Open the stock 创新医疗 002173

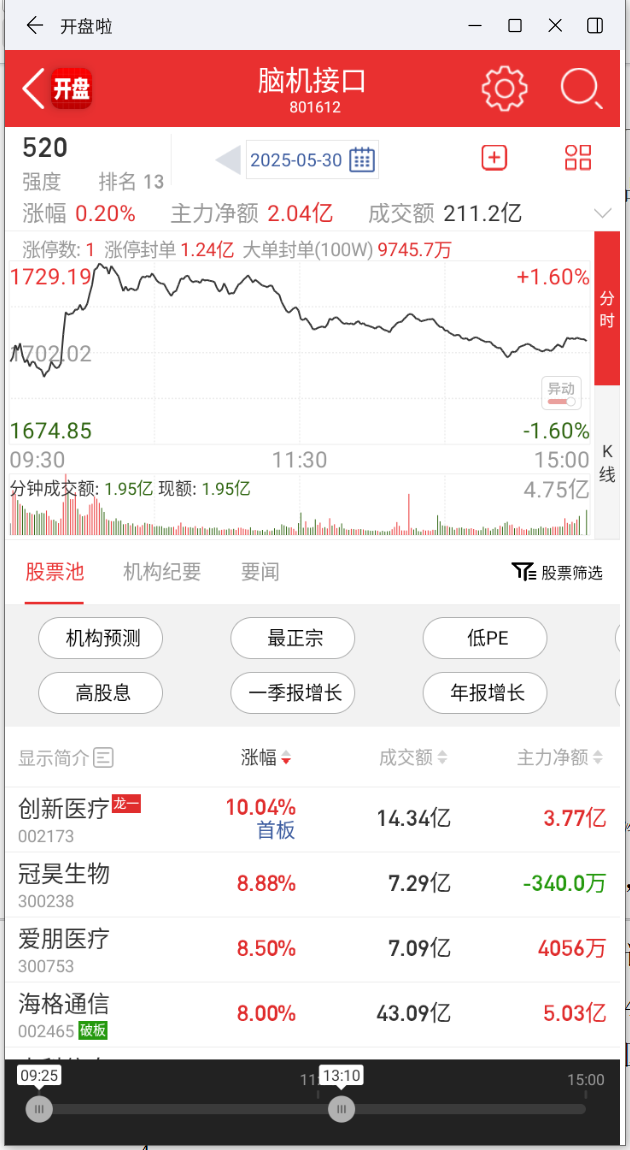[312, 819]
